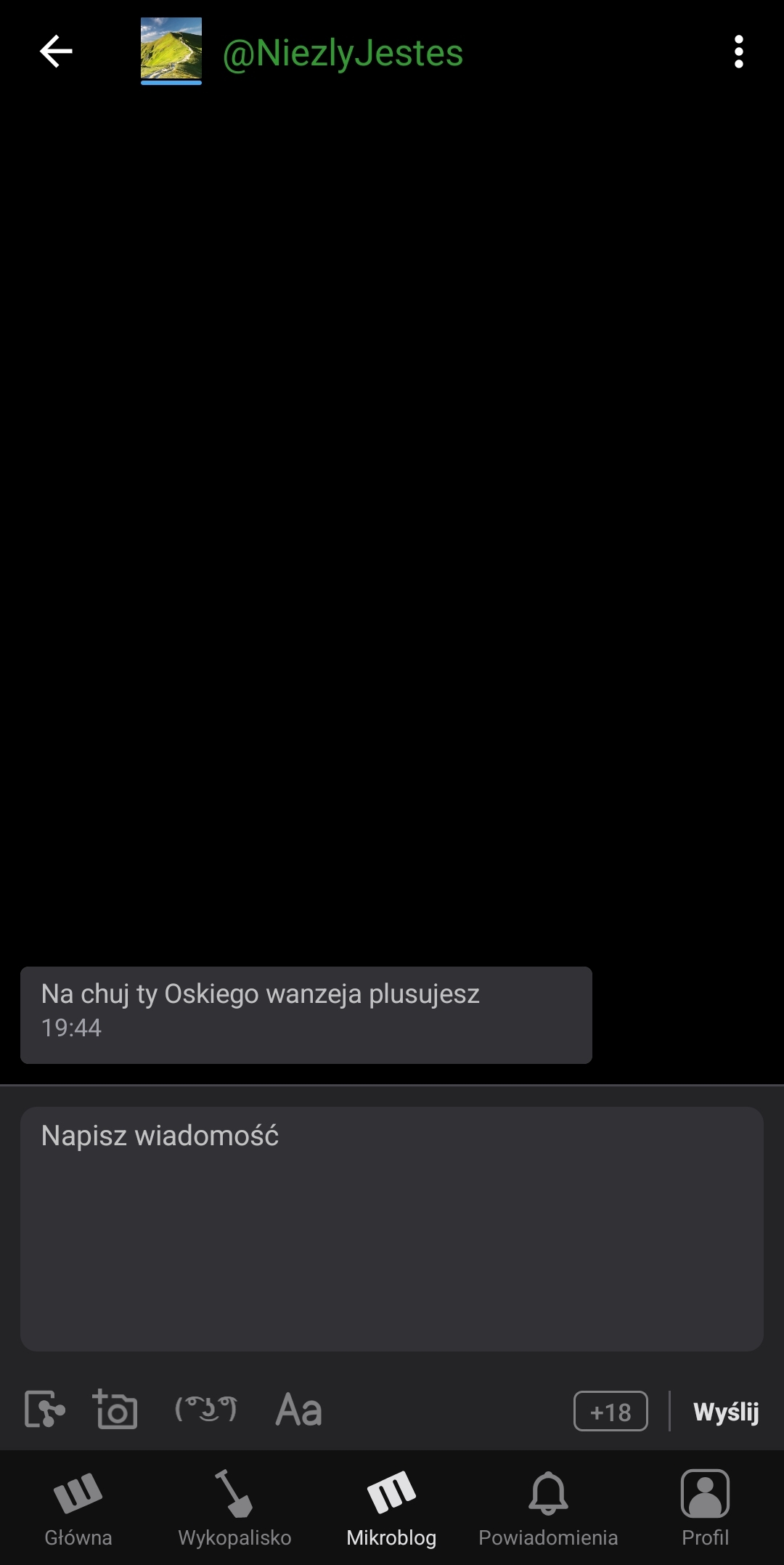The width and height of the screenshot is (784, 1565).
Task: Focus the Napisz wiadomość text field
Action: point(391,1228)
